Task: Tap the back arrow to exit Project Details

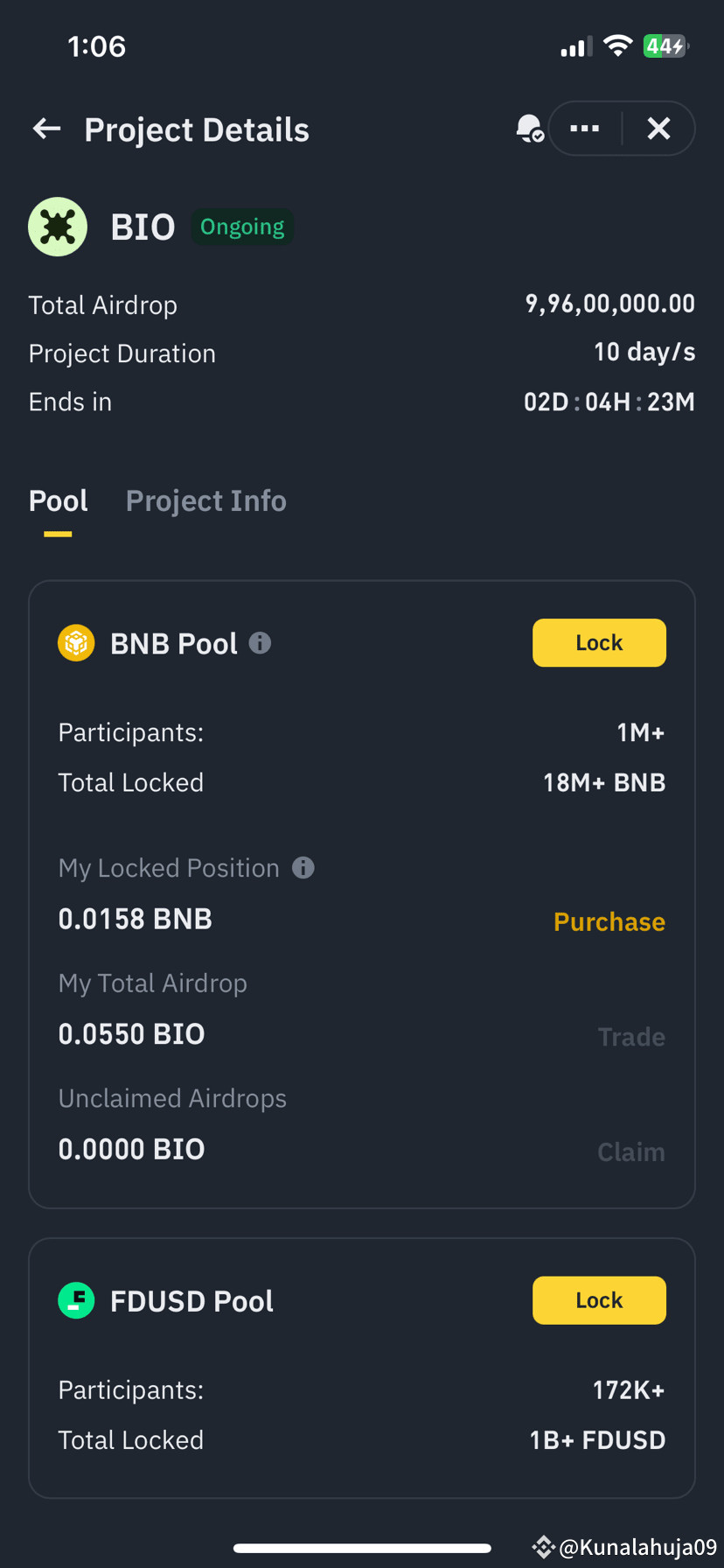Action: pyautogui.click(x=45, y=128)
